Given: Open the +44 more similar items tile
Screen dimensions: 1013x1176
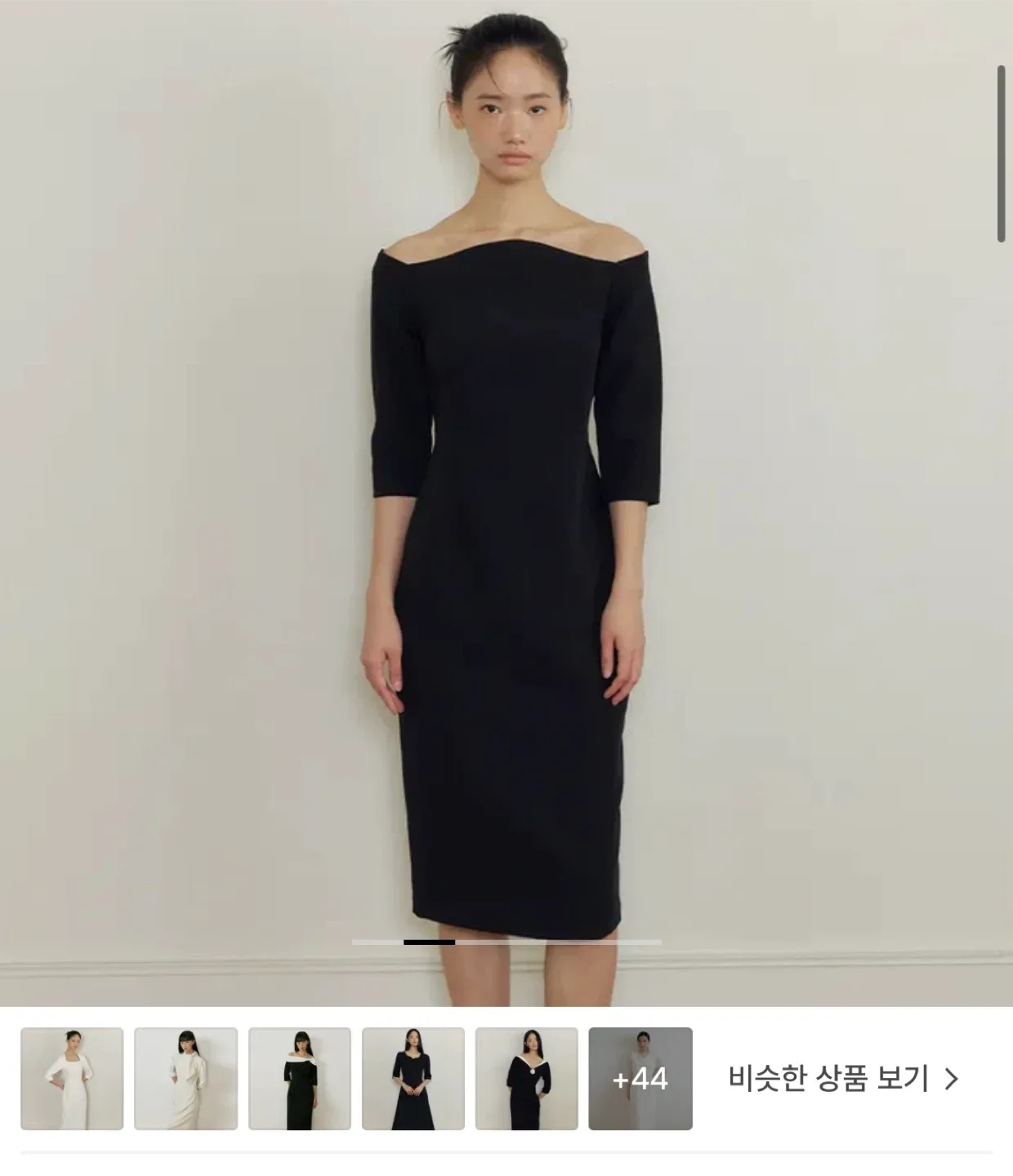Looking at the screenshot, I should click(640, 1079).
